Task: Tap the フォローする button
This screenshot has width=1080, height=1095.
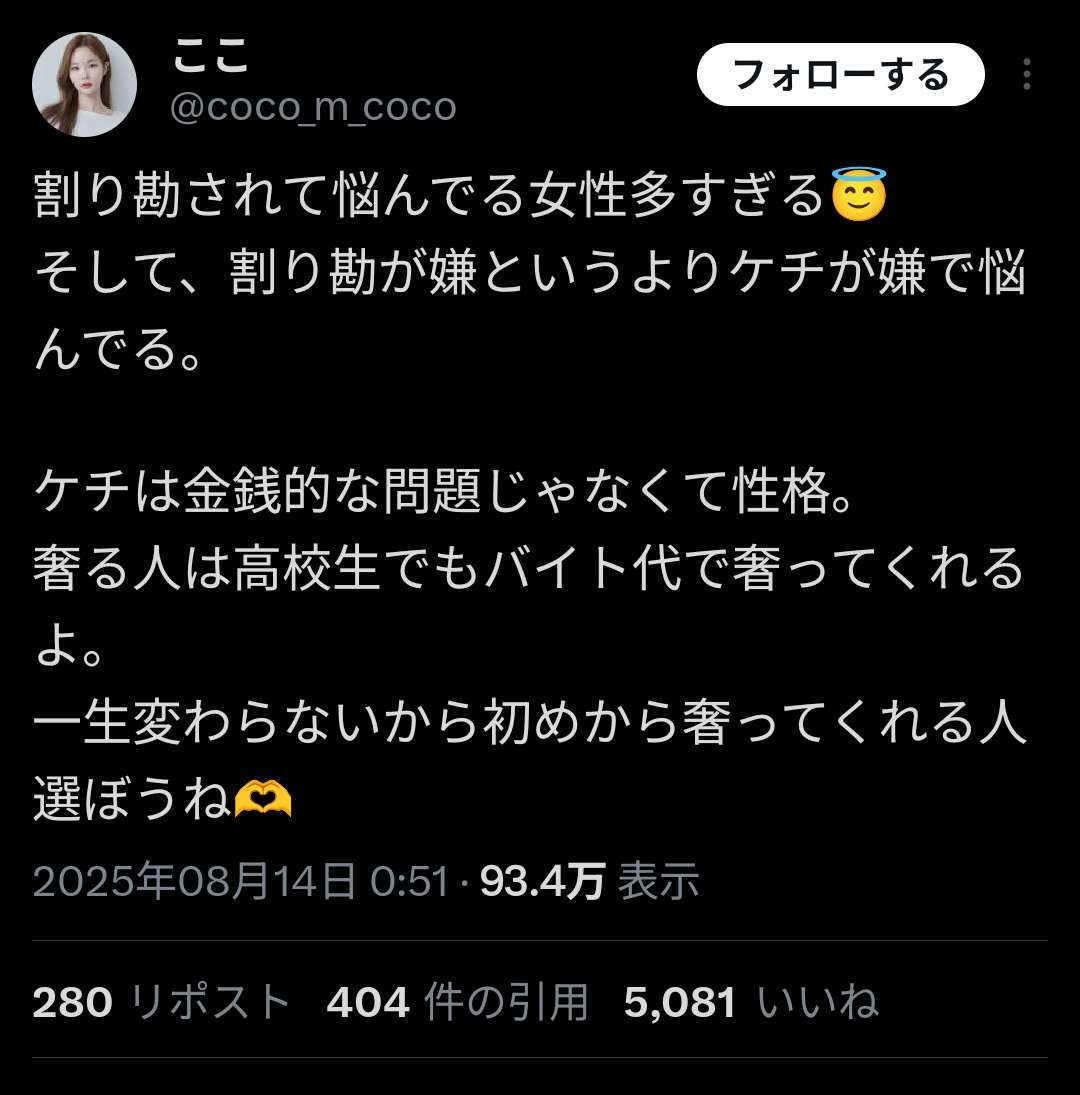Action: (840, 75)
